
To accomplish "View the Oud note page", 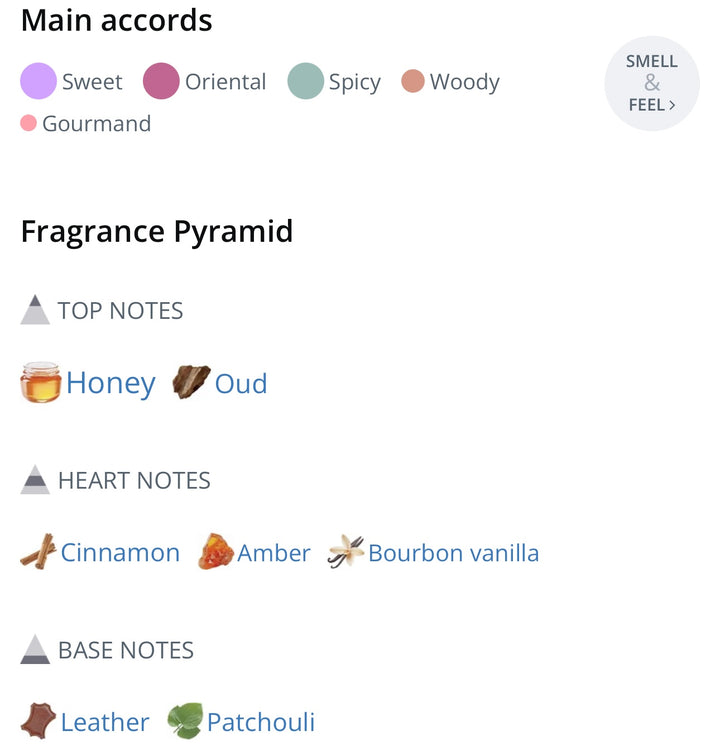I will click(x=240, y=384).
